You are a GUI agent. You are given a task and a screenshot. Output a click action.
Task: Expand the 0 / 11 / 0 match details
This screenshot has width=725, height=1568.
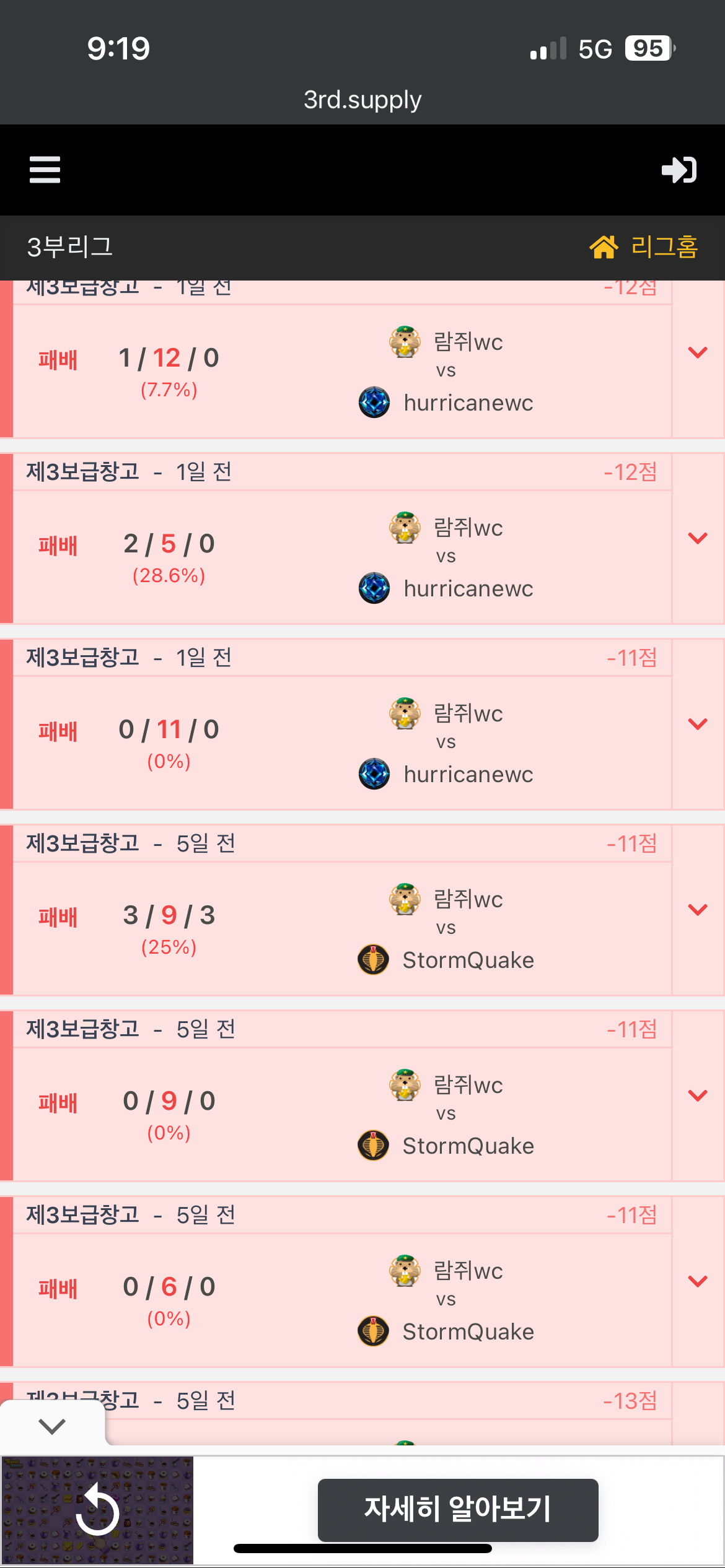[x=698, y=725]
